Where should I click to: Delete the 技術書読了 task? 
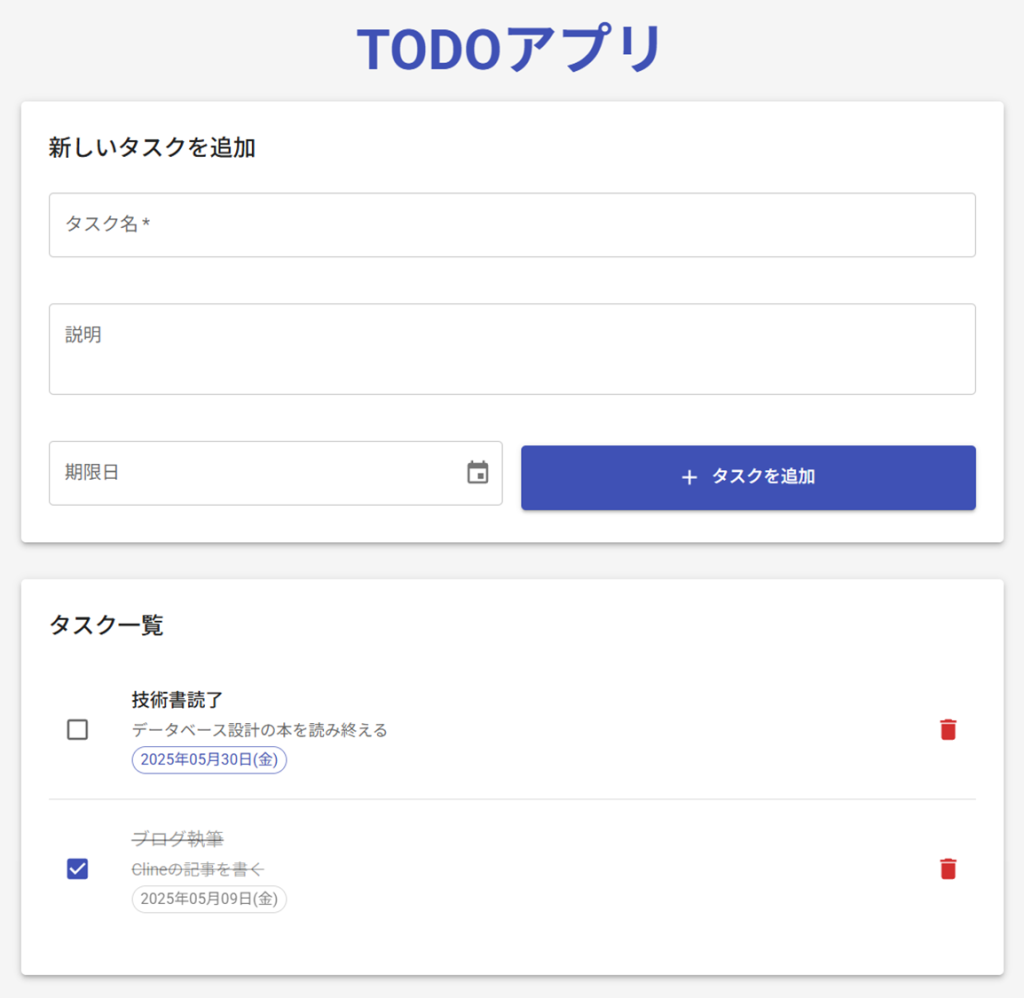(948, 730)
